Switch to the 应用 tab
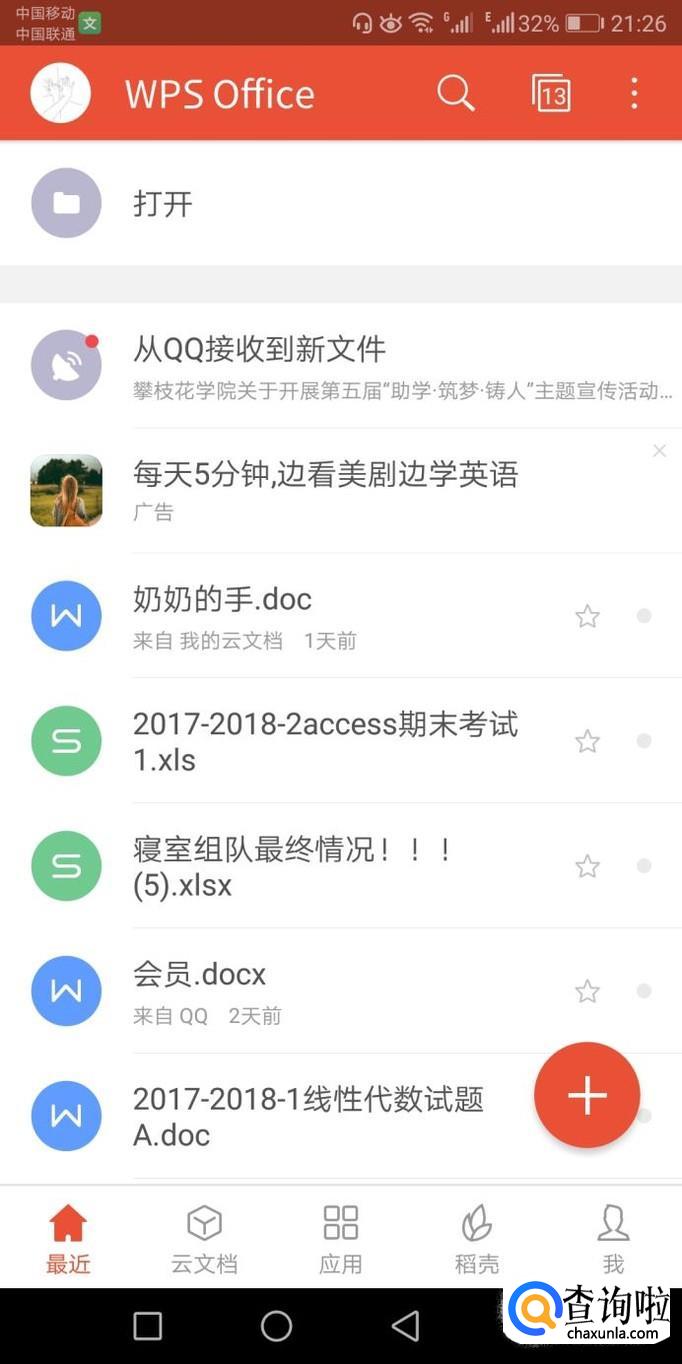Viewport: 682px width, 1364px height. click(340, 1238)
